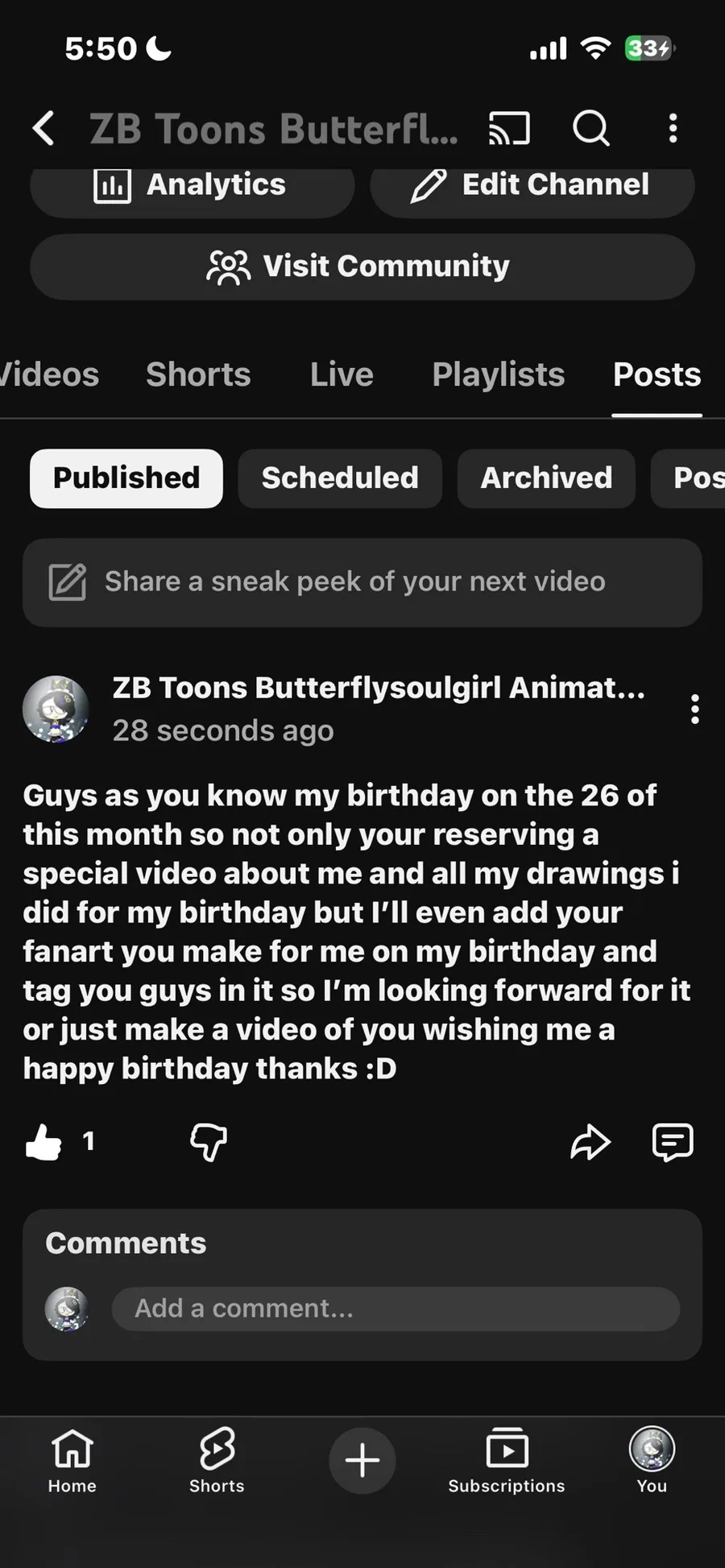
Task: Open the three-dot menu on the birthday post
Action: pyautogui.click(x=694, y=710)
